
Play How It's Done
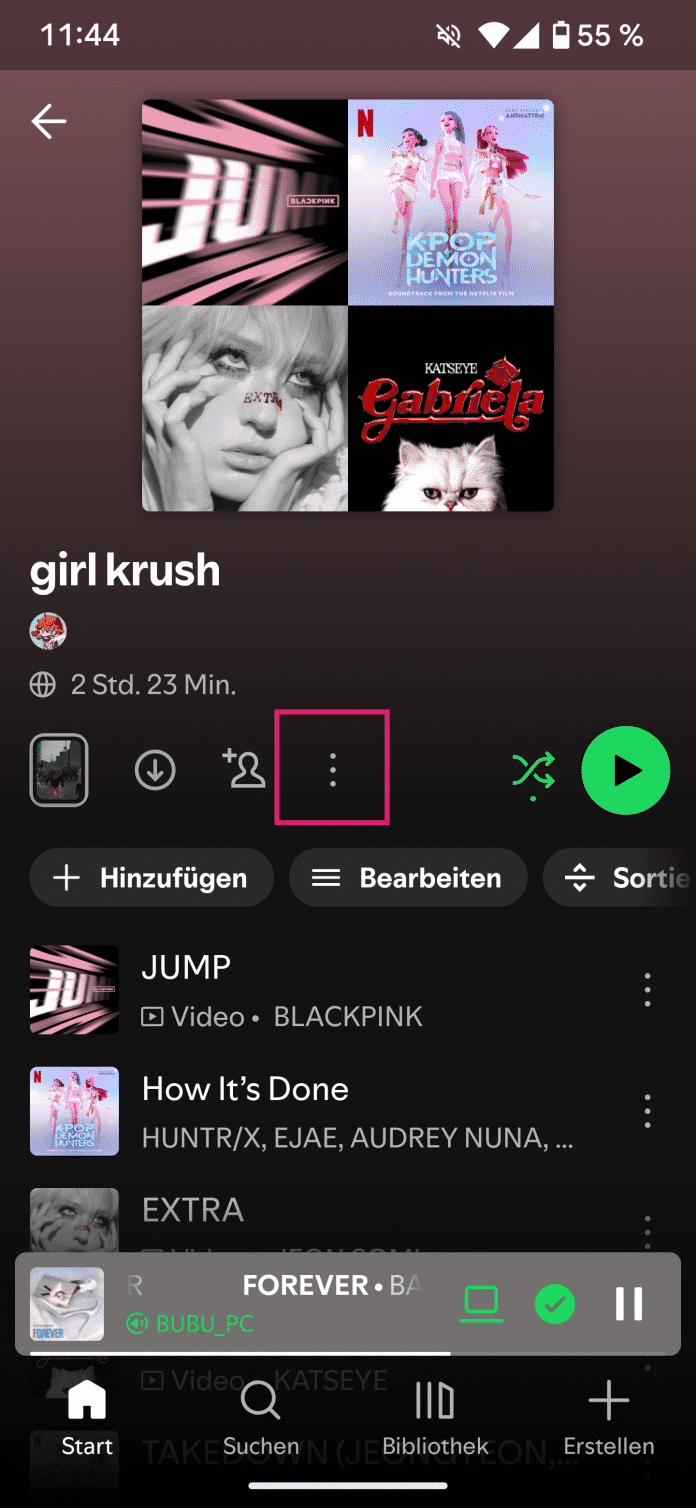(x=300, y=1110)
